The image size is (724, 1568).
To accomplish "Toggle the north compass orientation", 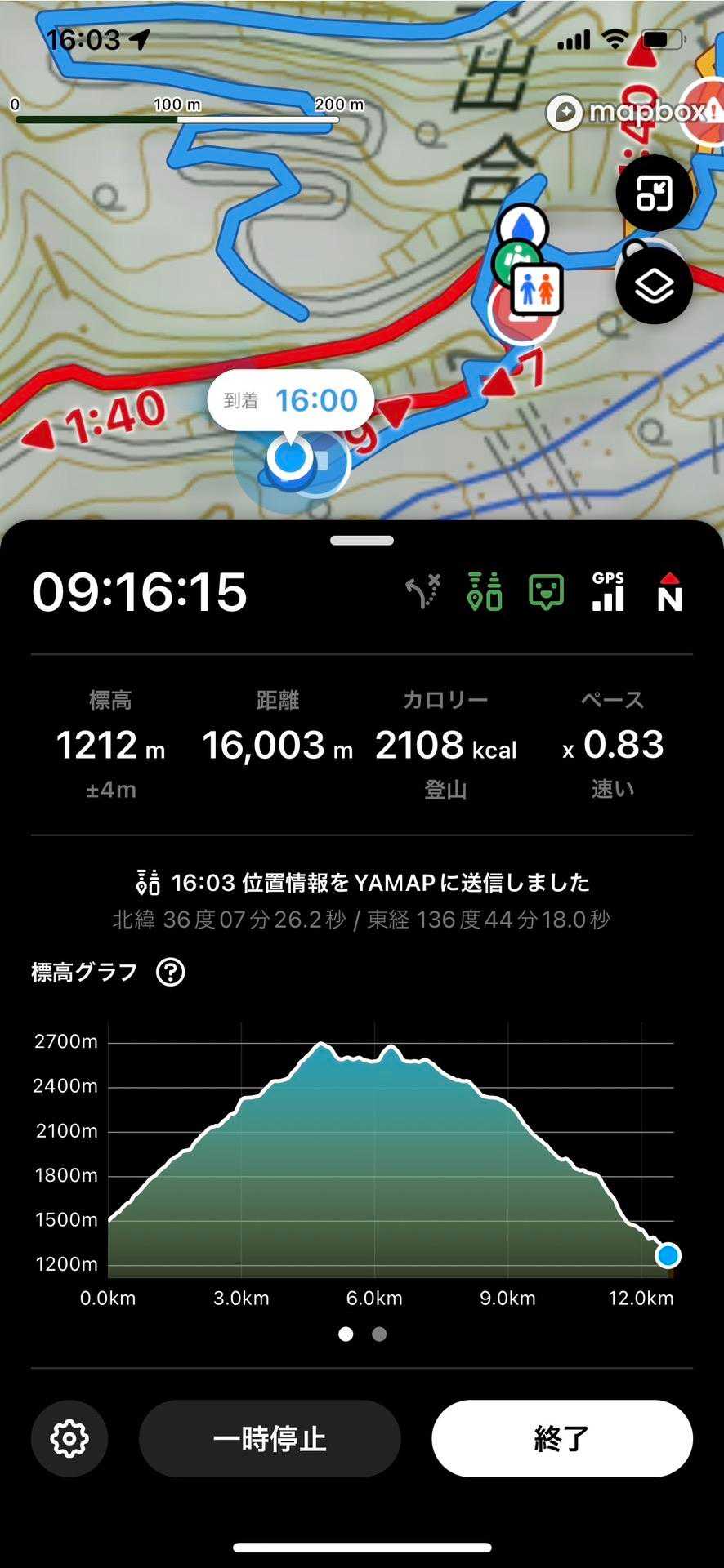I will (669, 592).
